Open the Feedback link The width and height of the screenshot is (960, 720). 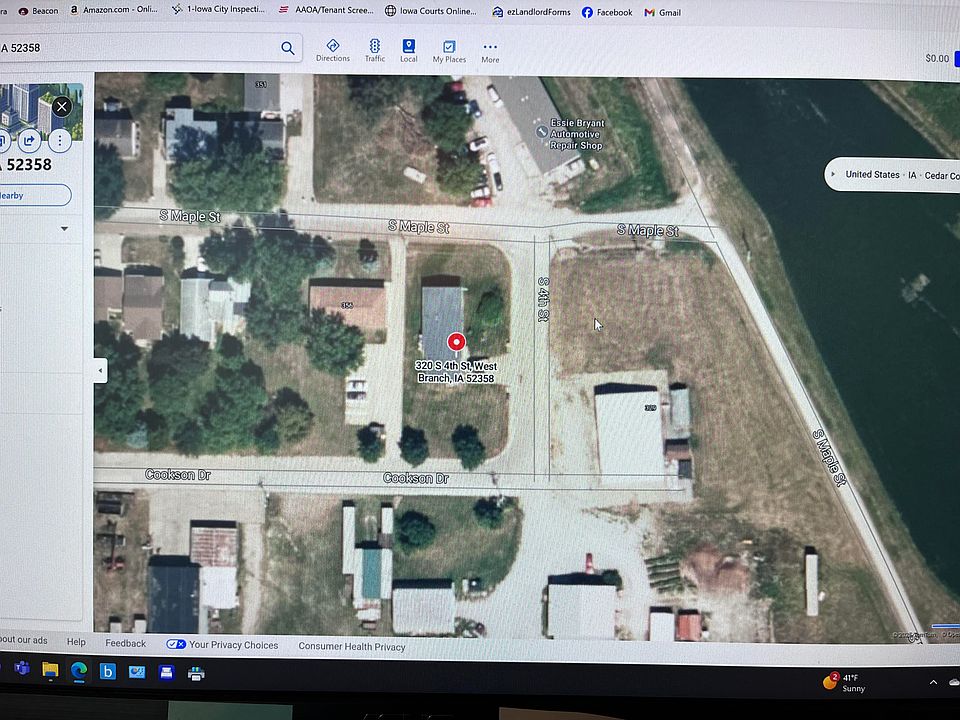coord(125,644)
